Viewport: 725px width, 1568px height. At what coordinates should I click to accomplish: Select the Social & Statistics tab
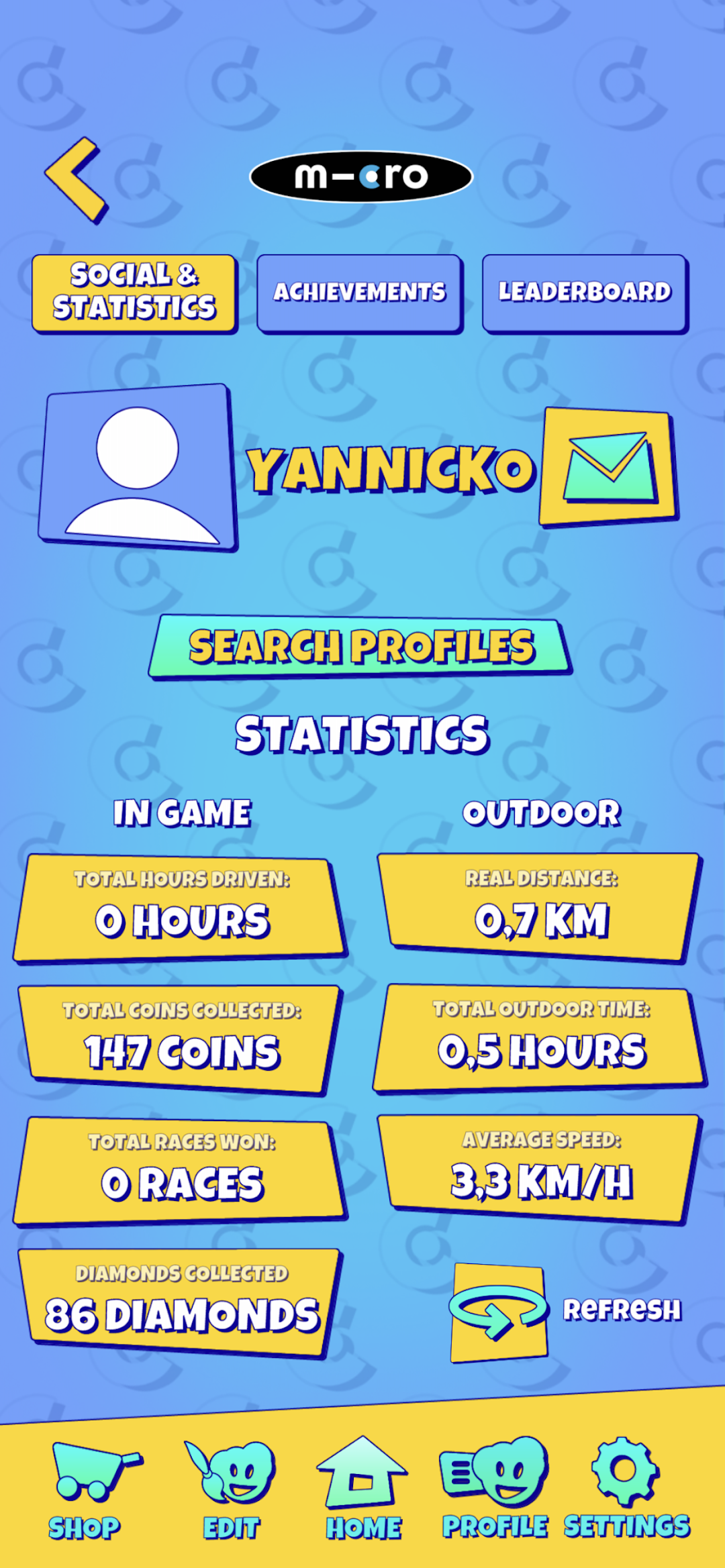[x=134, y=293]
